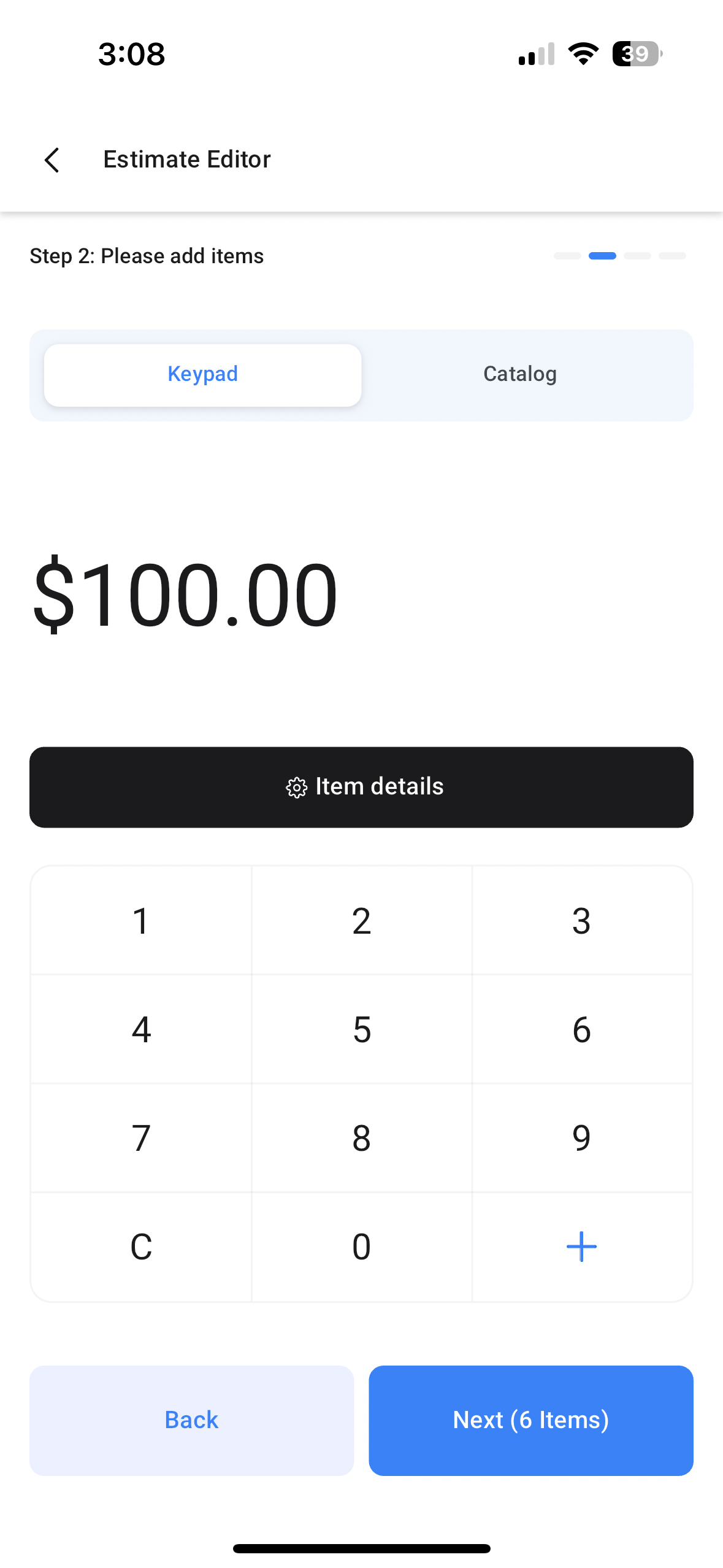The height and width of the screenshot is (1568, 723).
Task: Switch to the Catalog tab
Action: coord(519,374)
